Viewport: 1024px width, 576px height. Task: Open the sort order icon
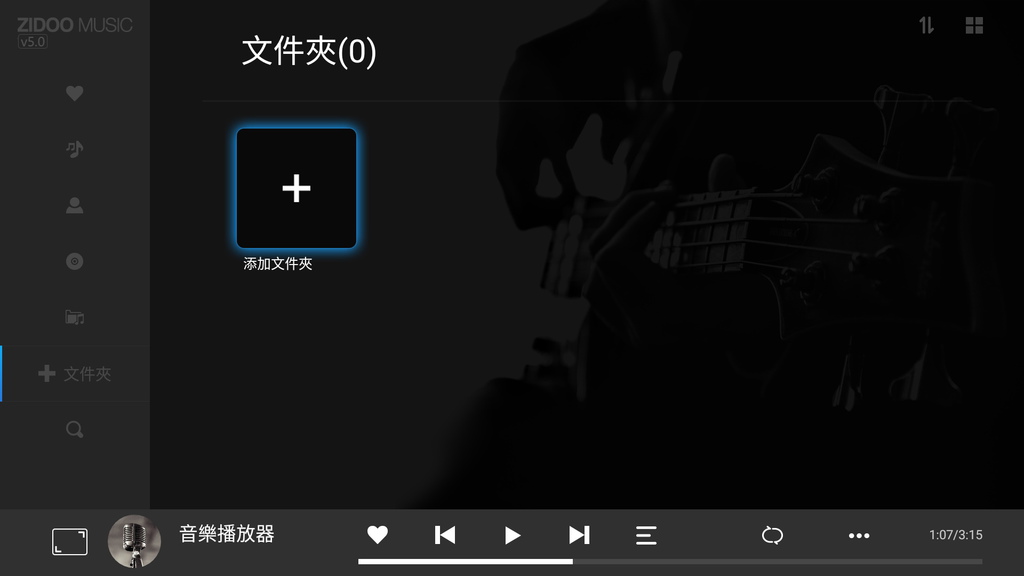coord(926,26)
